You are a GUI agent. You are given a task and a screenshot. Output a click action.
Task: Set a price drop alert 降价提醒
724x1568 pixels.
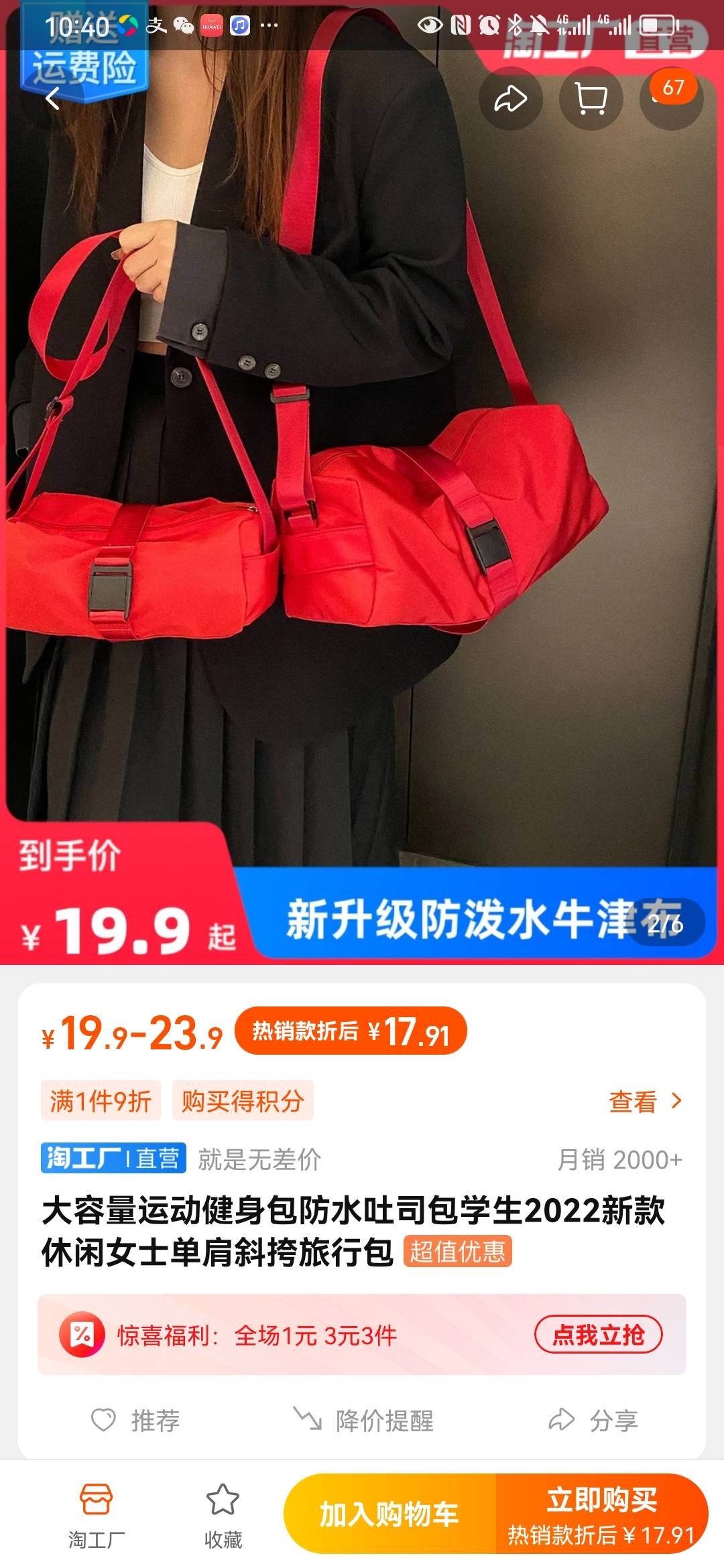364,1420
